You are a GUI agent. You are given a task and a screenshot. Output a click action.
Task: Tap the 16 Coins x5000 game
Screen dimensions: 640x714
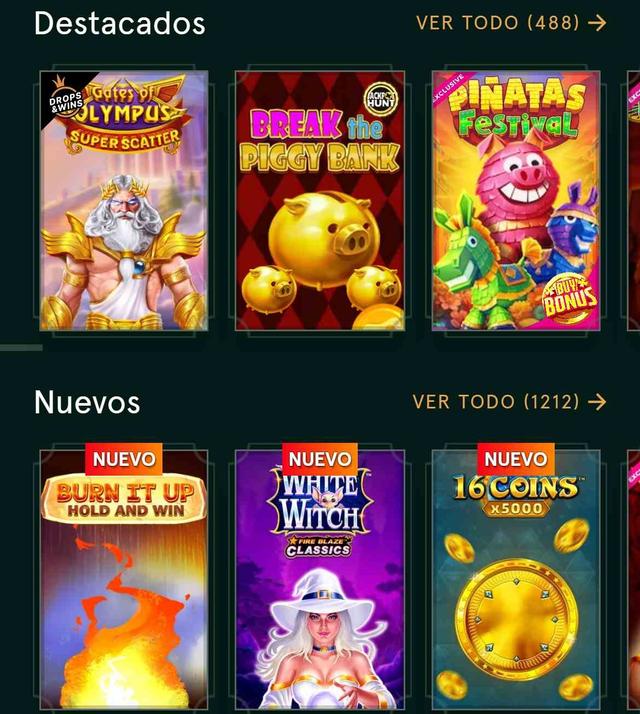point(516,580)
